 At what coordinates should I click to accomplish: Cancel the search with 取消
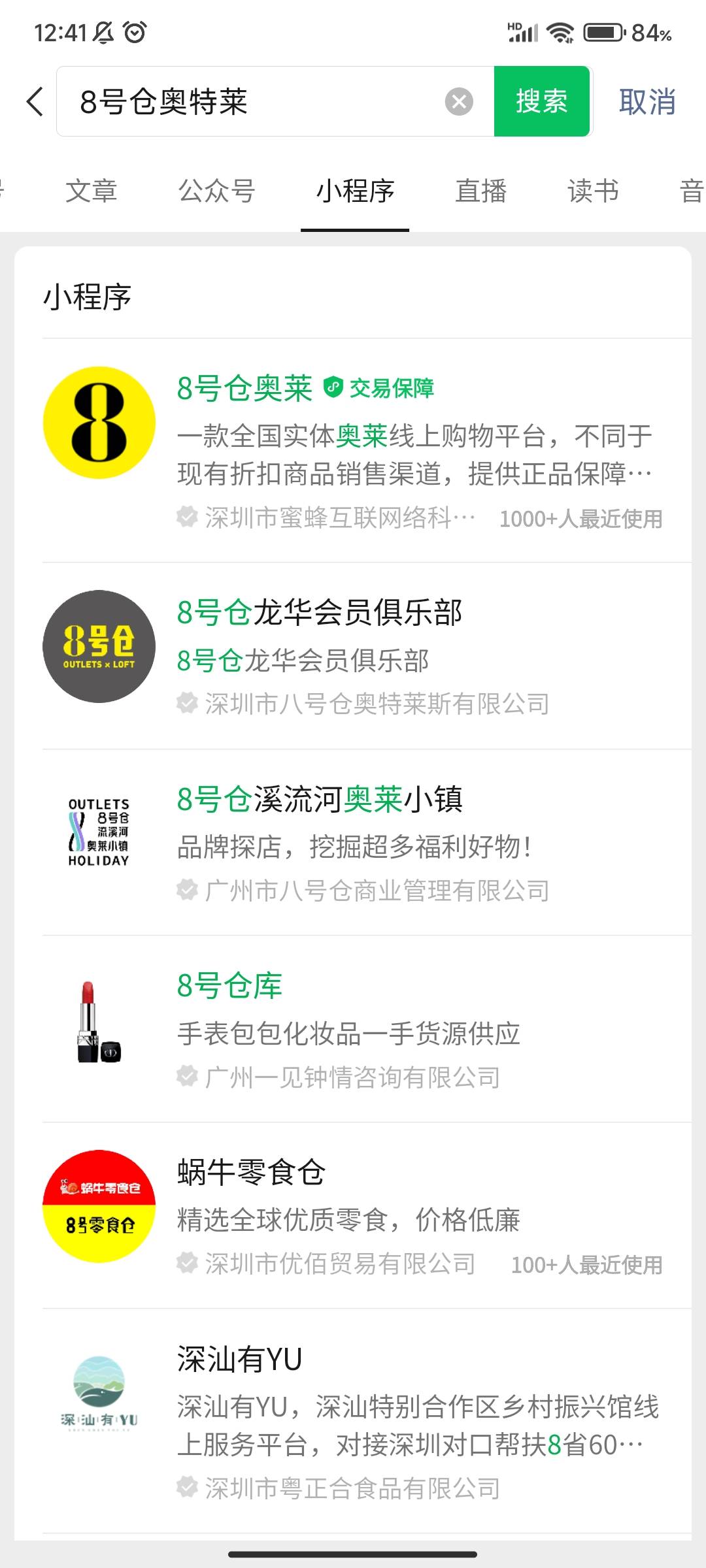pos(647,102)
